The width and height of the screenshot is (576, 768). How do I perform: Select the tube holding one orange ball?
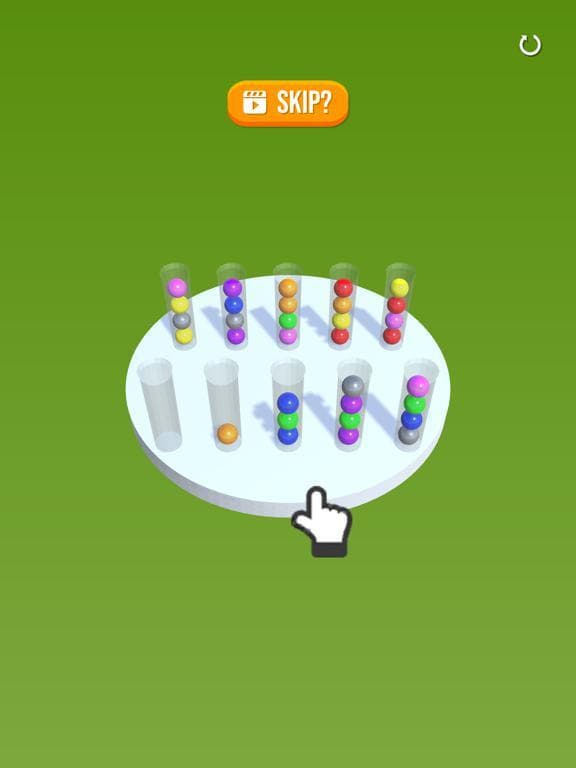pyautogui.click(x=224, y=405)
